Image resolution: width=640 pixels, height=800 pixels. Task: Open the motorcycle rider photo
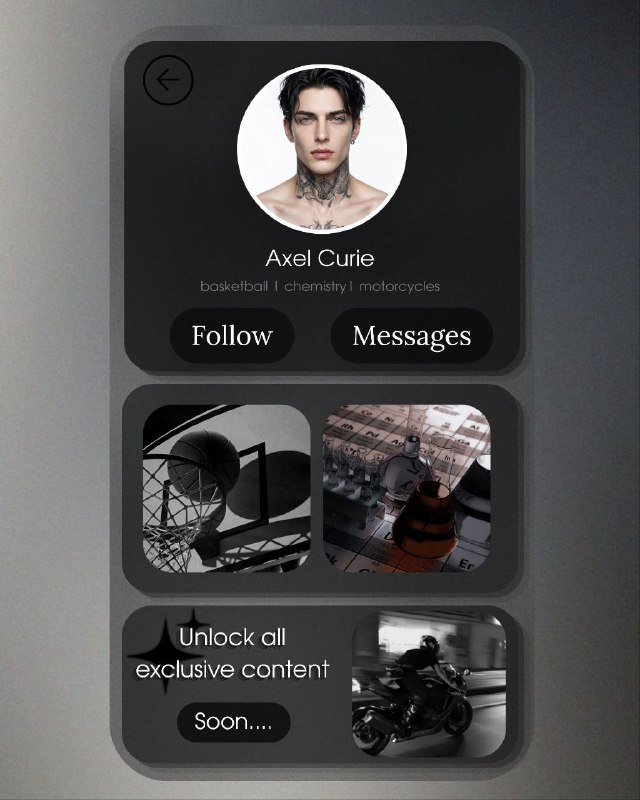tap(429, 685)
